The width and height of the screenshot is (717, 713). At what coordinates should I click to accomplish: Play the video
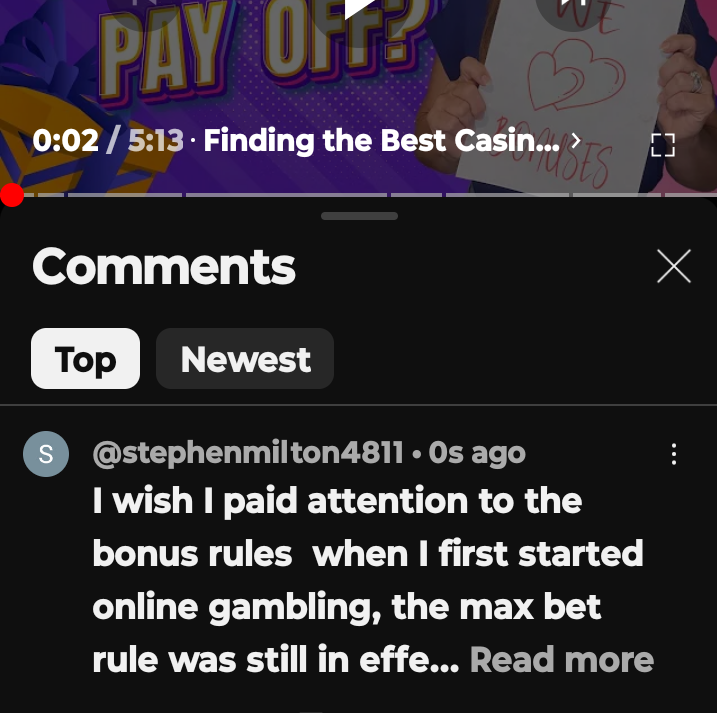coord(358,10)
